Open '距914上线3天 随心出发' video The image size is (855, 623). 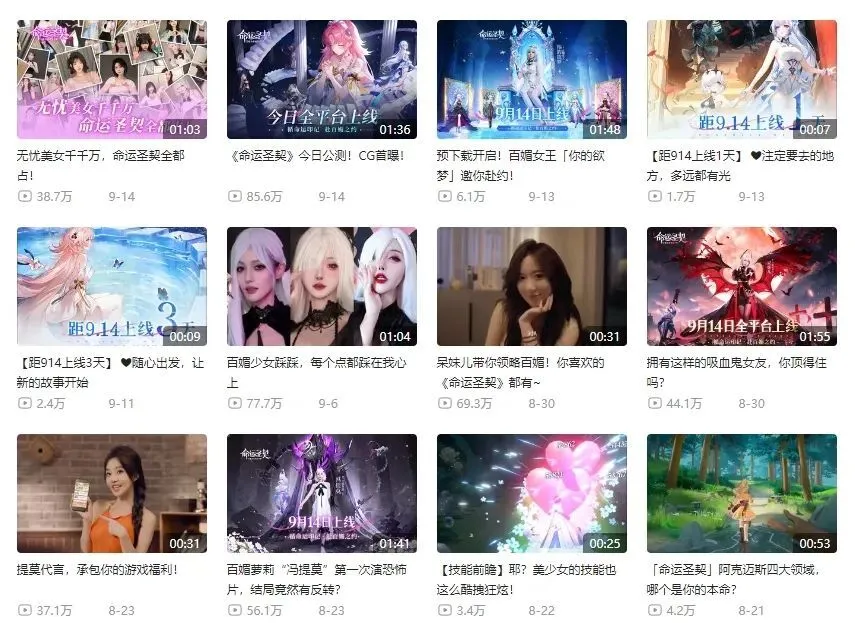112,286
